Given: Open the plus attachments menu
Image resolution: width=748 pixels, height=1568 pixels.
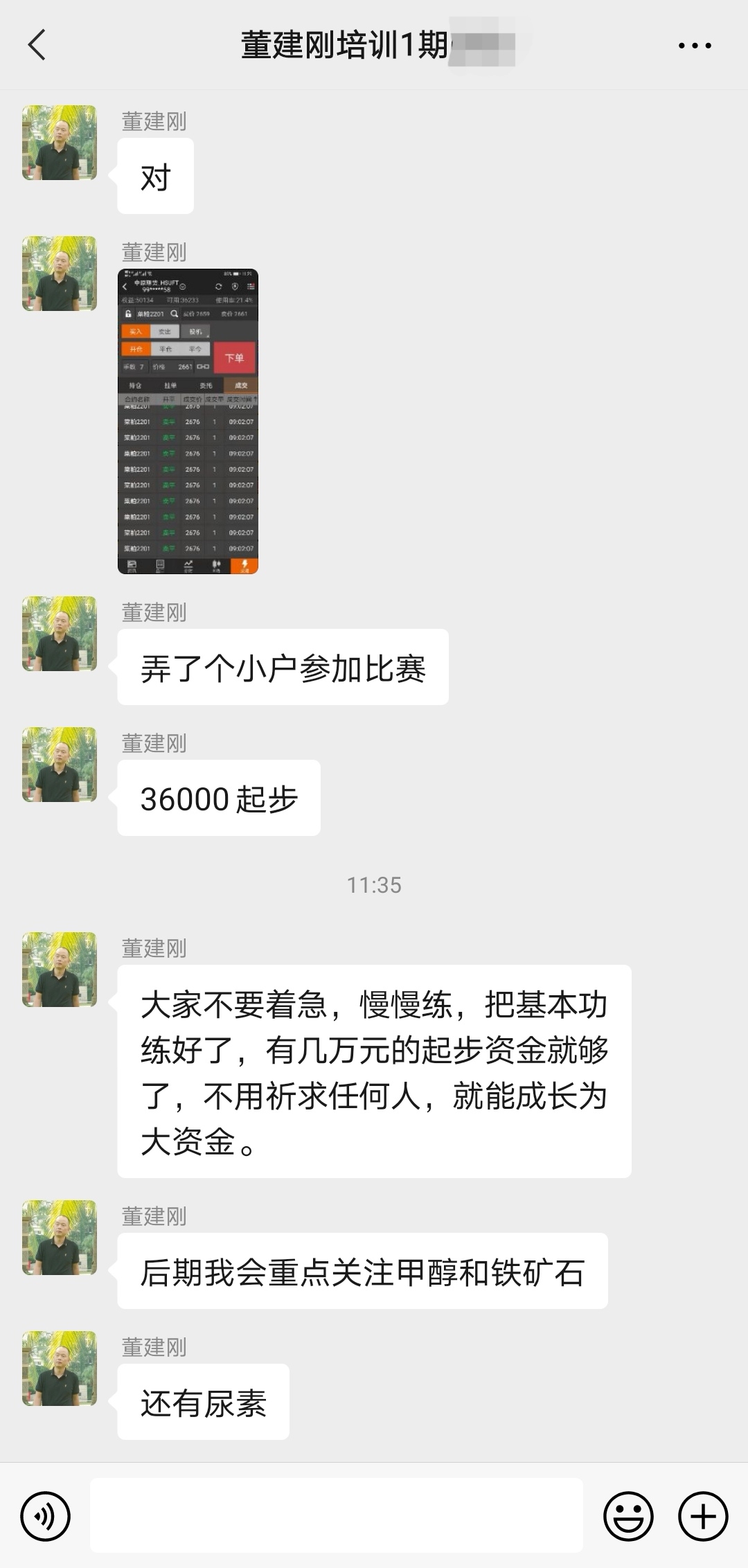Looking at the screenshot, I should [x=703, y=1517].
